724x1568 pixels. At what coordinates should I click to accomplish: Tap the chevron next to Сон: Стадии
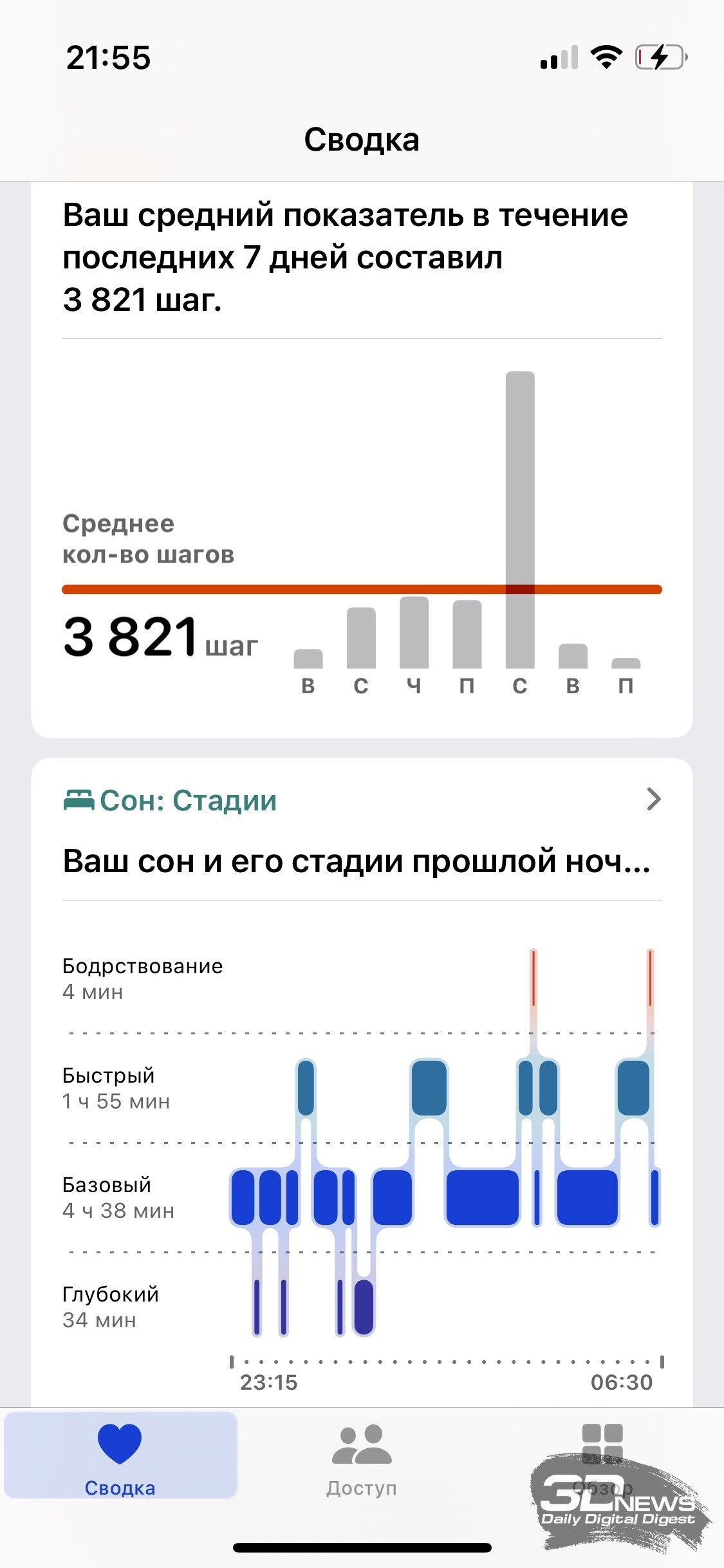(653, 799)
